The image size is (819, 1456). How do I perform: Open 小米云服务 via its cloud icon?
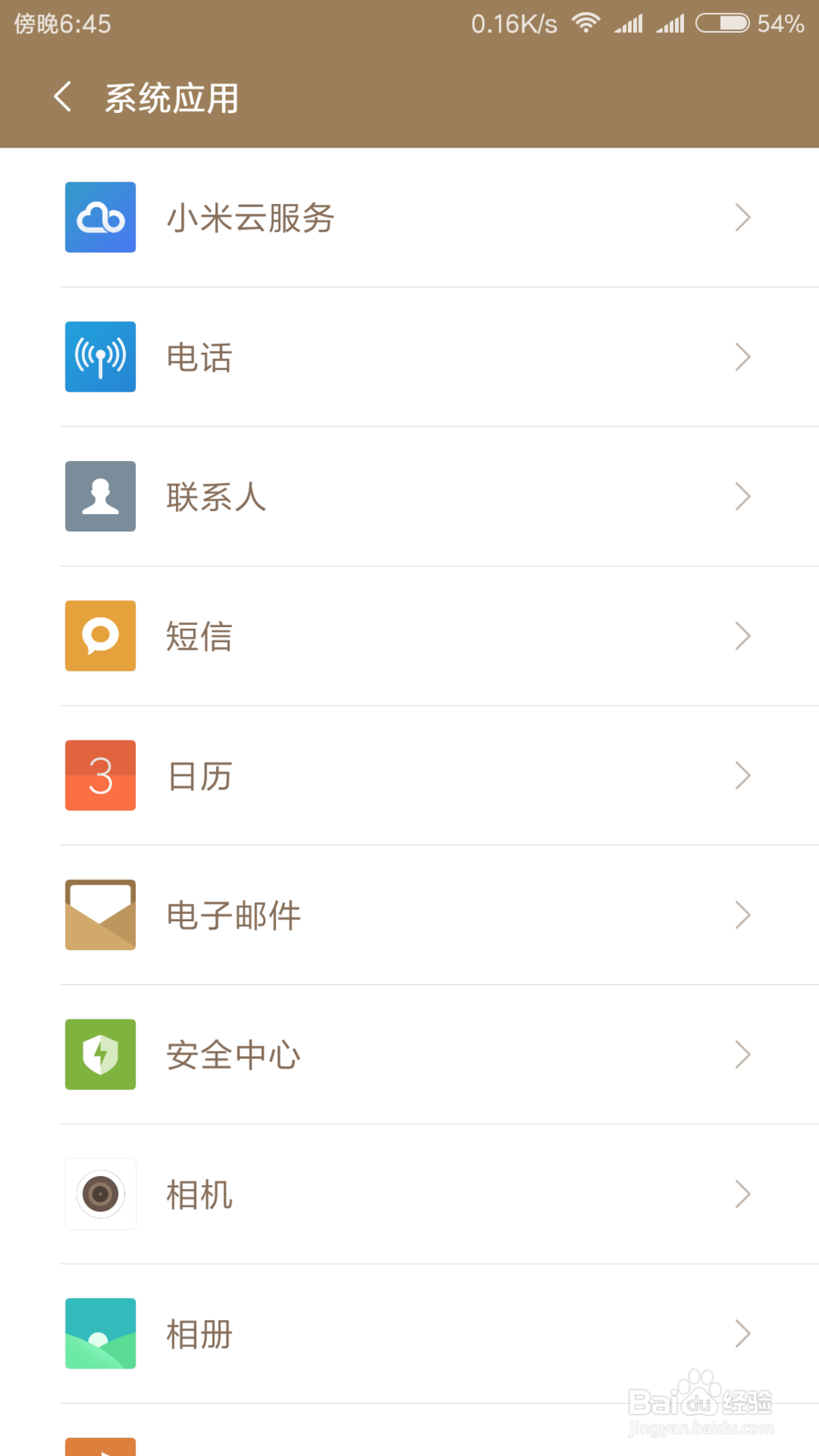tap(100, 217)
